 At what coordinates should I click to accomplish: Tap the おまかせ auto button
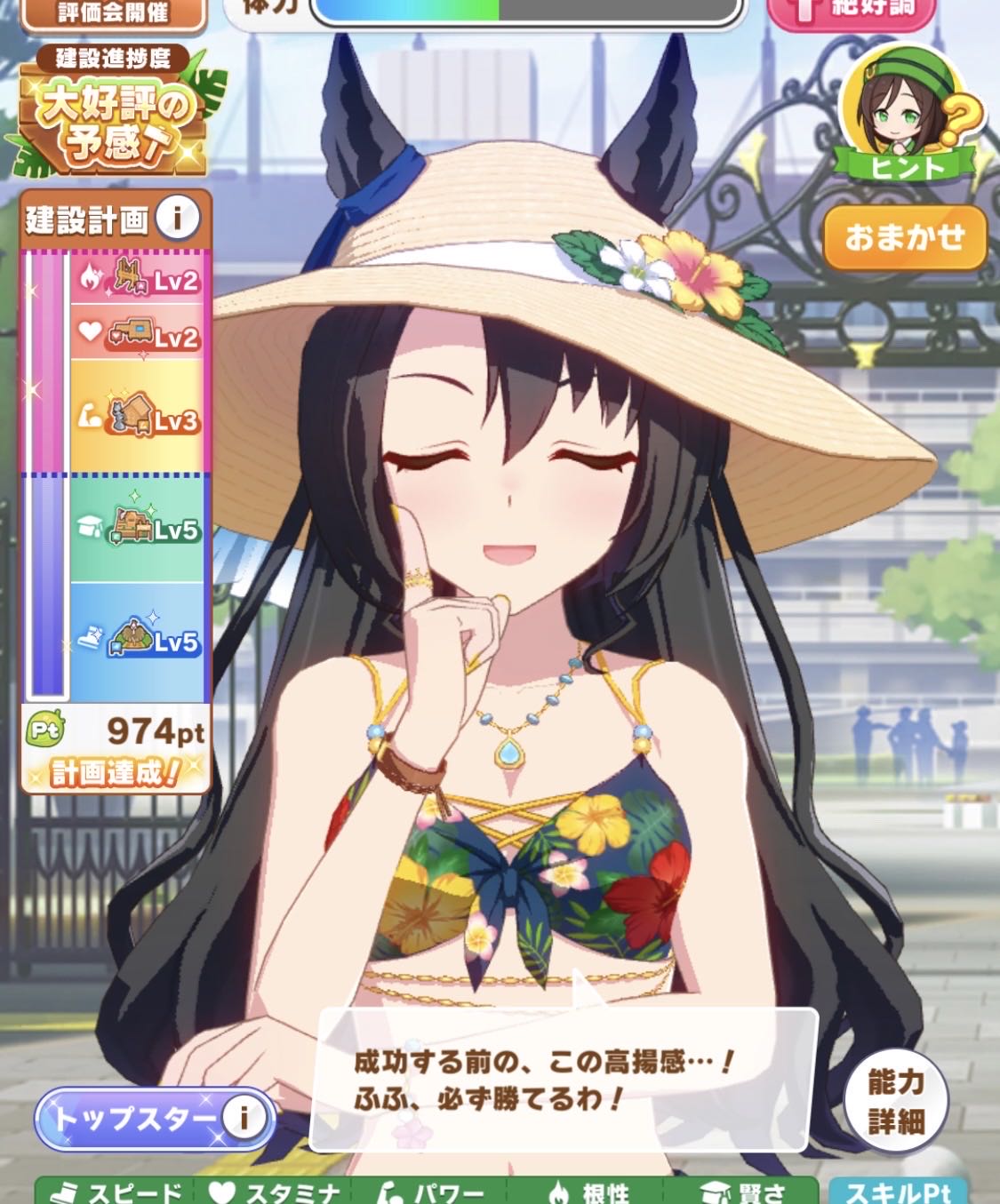[x=905, y=237]
